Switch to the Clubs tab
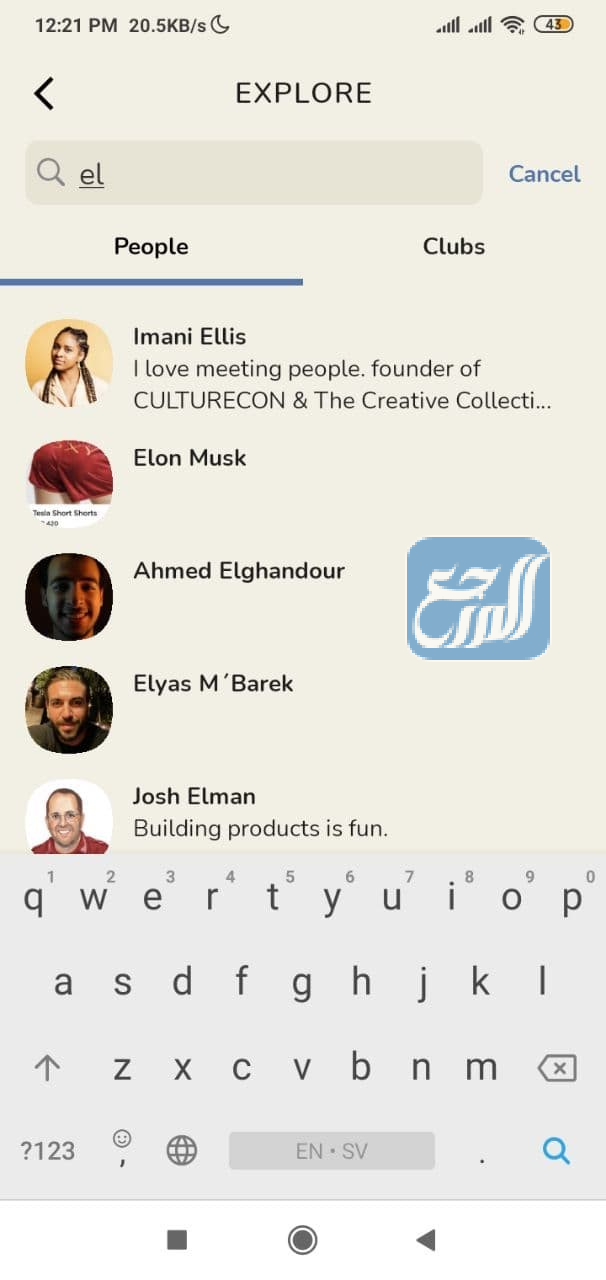The image size is (606, 1280). (x=453, y=246)
